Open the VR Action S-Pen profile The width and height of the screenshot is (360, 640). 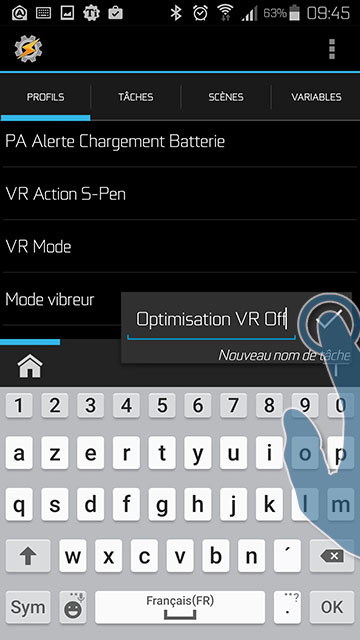pos(180,194)
